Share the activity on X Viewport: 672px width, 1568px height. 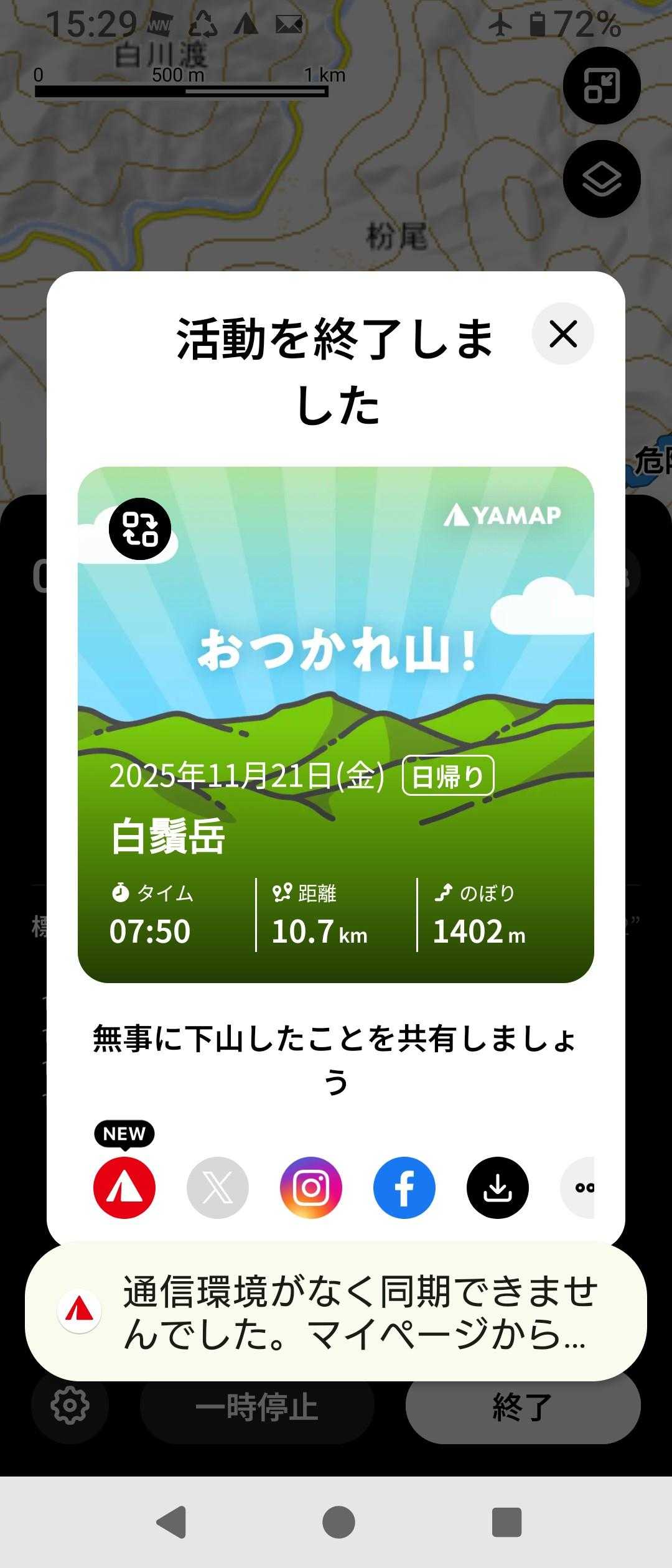pos(218,1188)
